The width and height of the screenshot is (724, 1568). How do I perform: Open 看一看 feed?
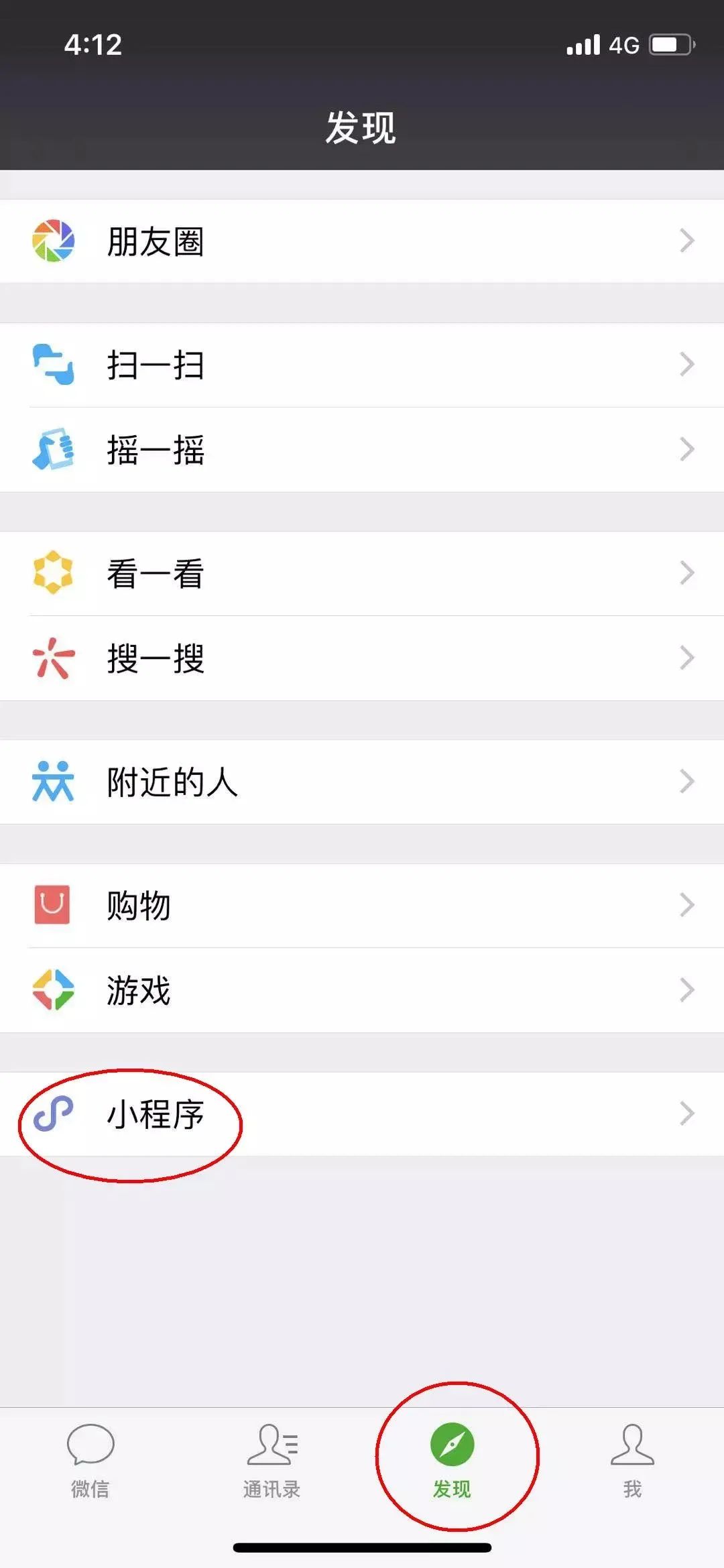click(x=362, y=574)
